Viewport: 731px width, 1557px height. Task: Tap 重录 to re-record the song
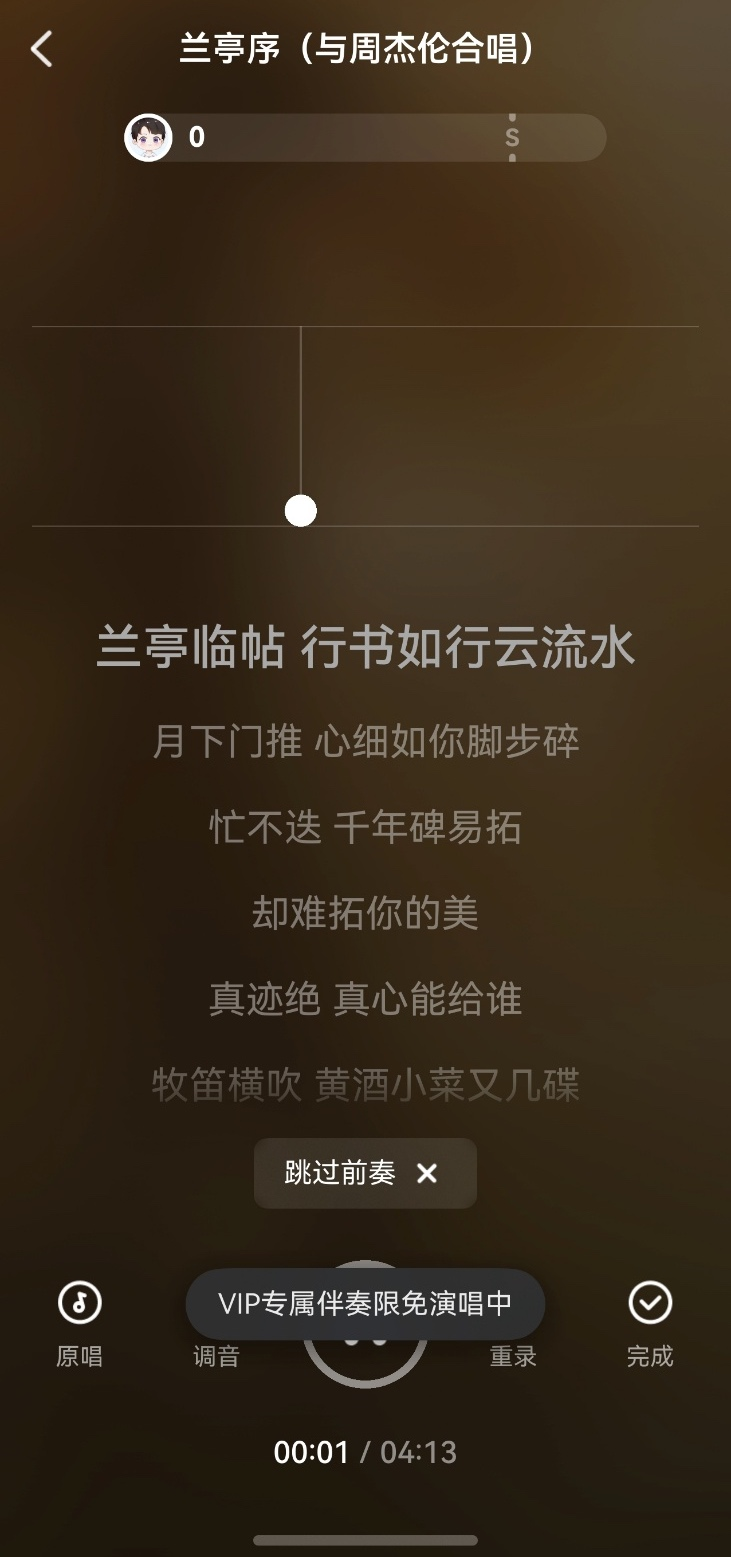[x=513, y=1356]
